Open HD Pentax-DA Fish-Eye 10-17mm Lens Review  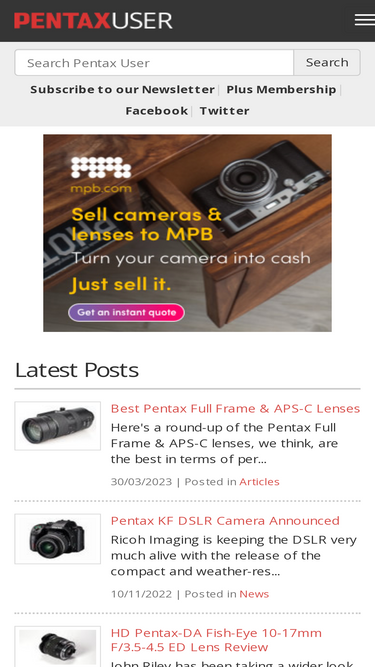(x=216, y=640)
